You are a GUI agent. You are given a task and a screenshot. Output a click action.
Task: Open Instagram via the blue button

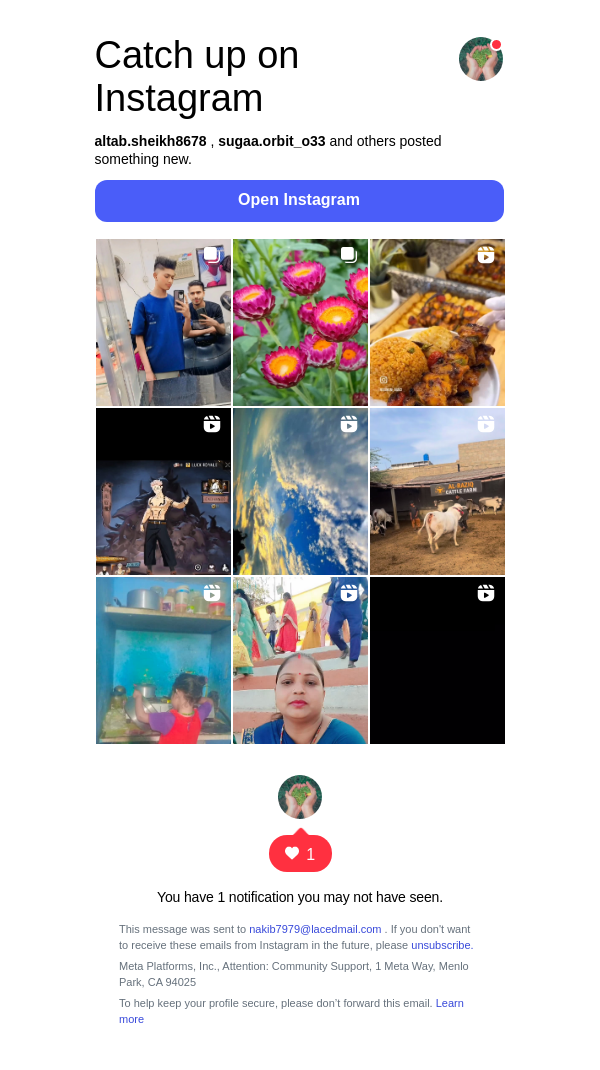coord(299,200)
